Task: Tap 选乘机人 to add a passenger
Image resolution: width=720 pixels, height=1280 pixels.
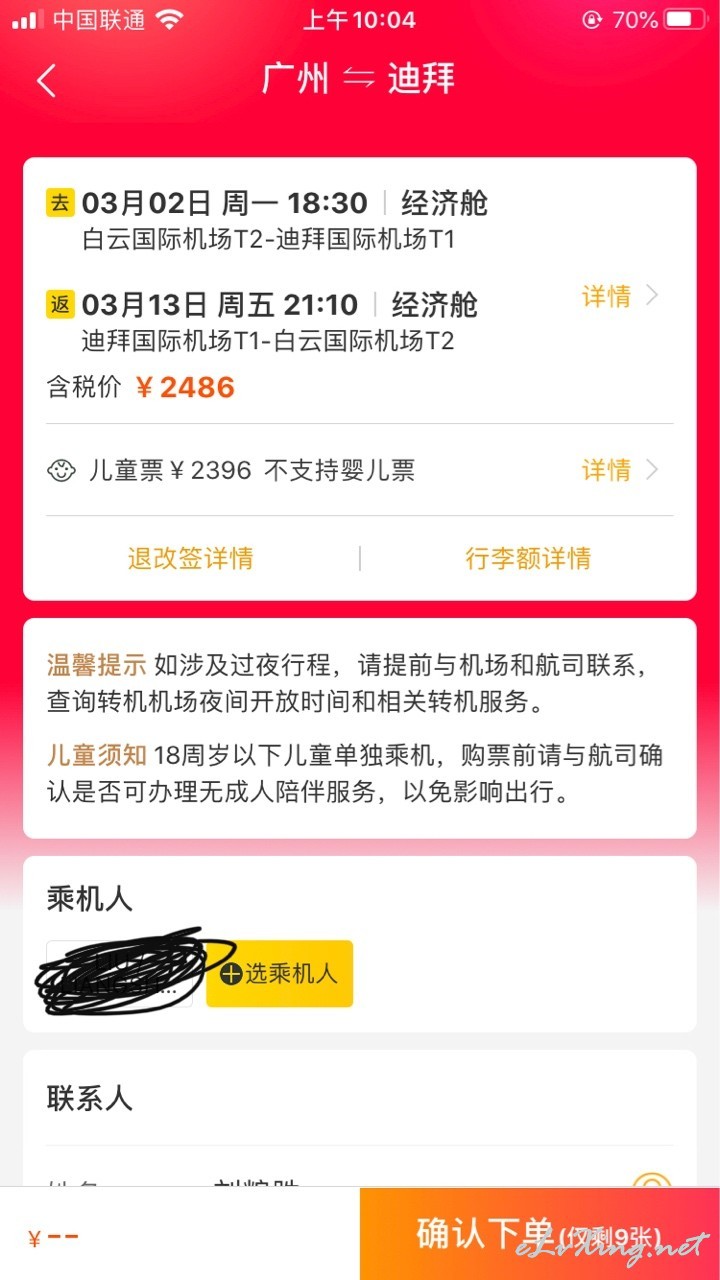Action: [x=280, y=973]
